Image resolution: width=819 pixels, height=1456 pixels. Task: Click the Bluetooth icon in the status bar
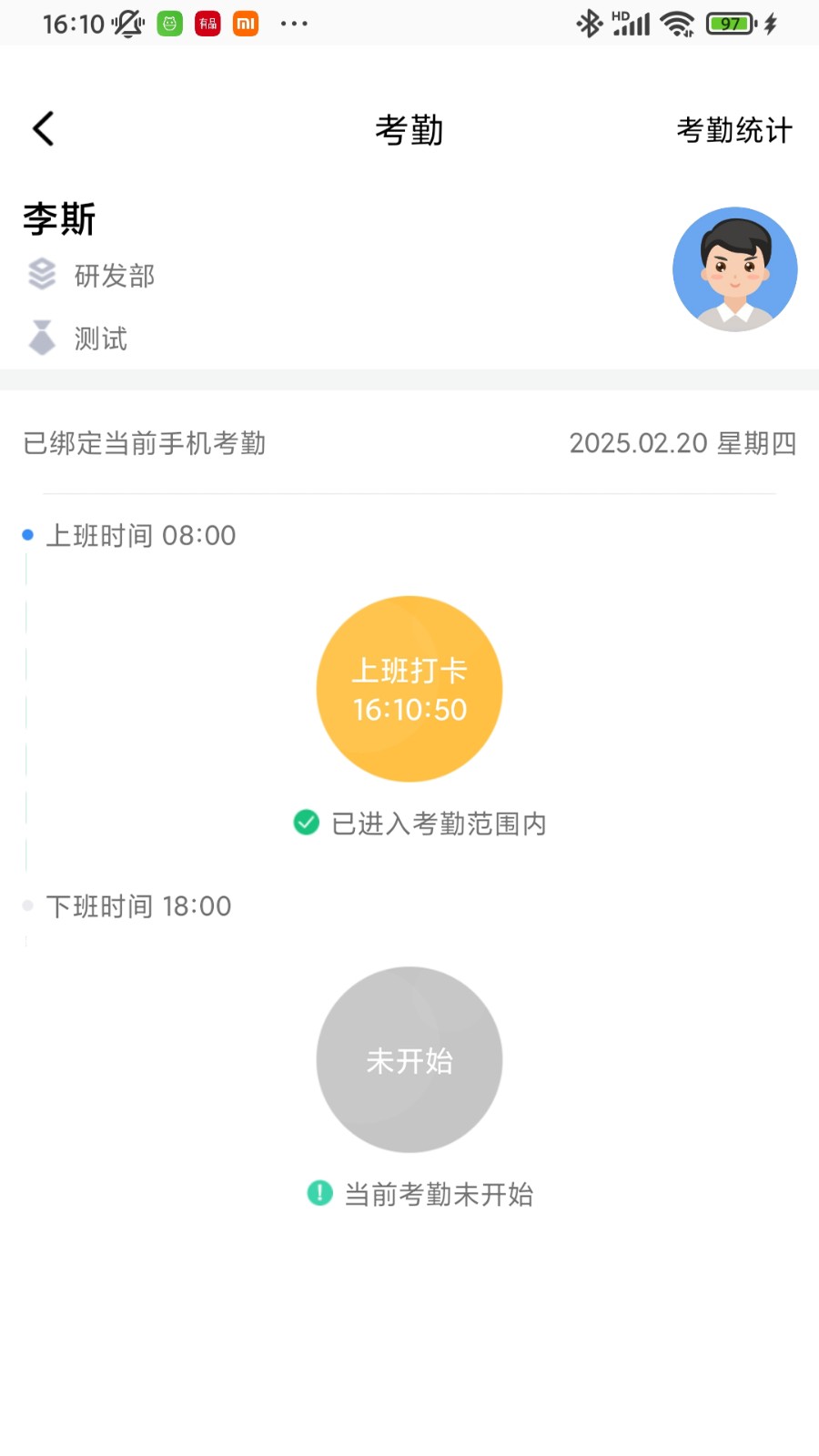588,24
